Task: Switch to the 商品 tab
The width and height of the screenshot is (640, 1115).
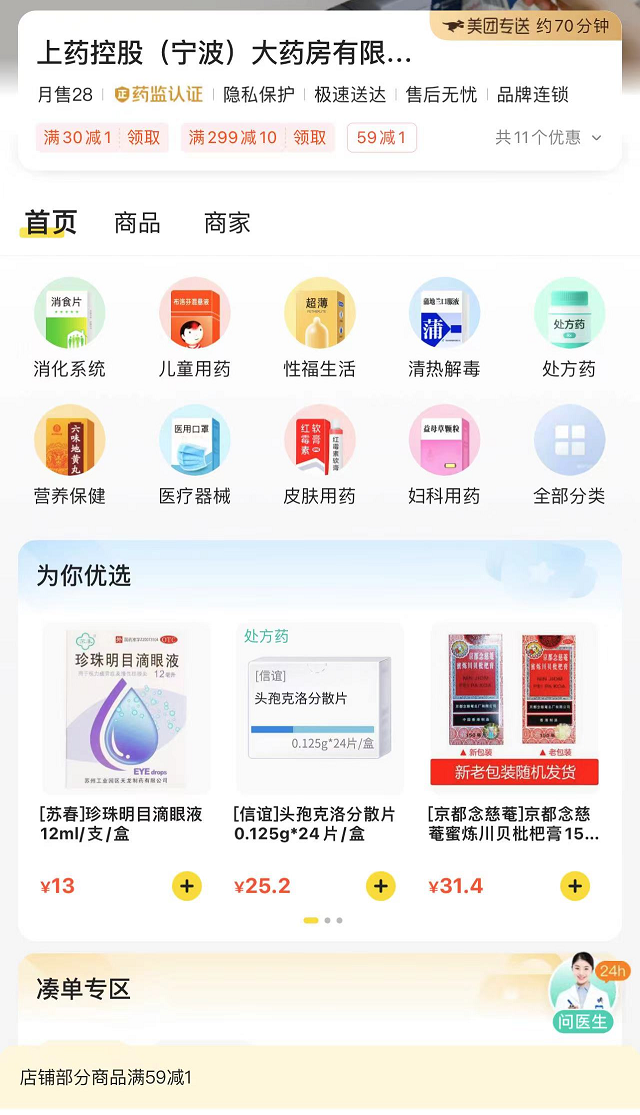Action: pos(137,223)
